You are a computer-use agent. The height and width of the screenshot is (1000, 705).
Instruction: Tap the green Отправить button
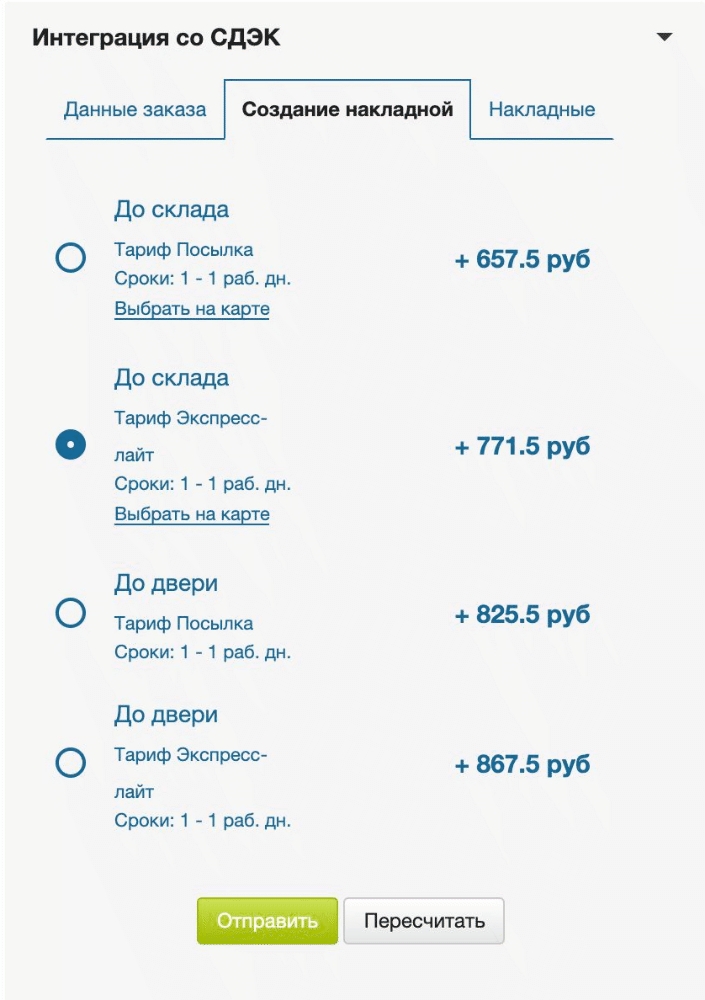pos(267,921)
